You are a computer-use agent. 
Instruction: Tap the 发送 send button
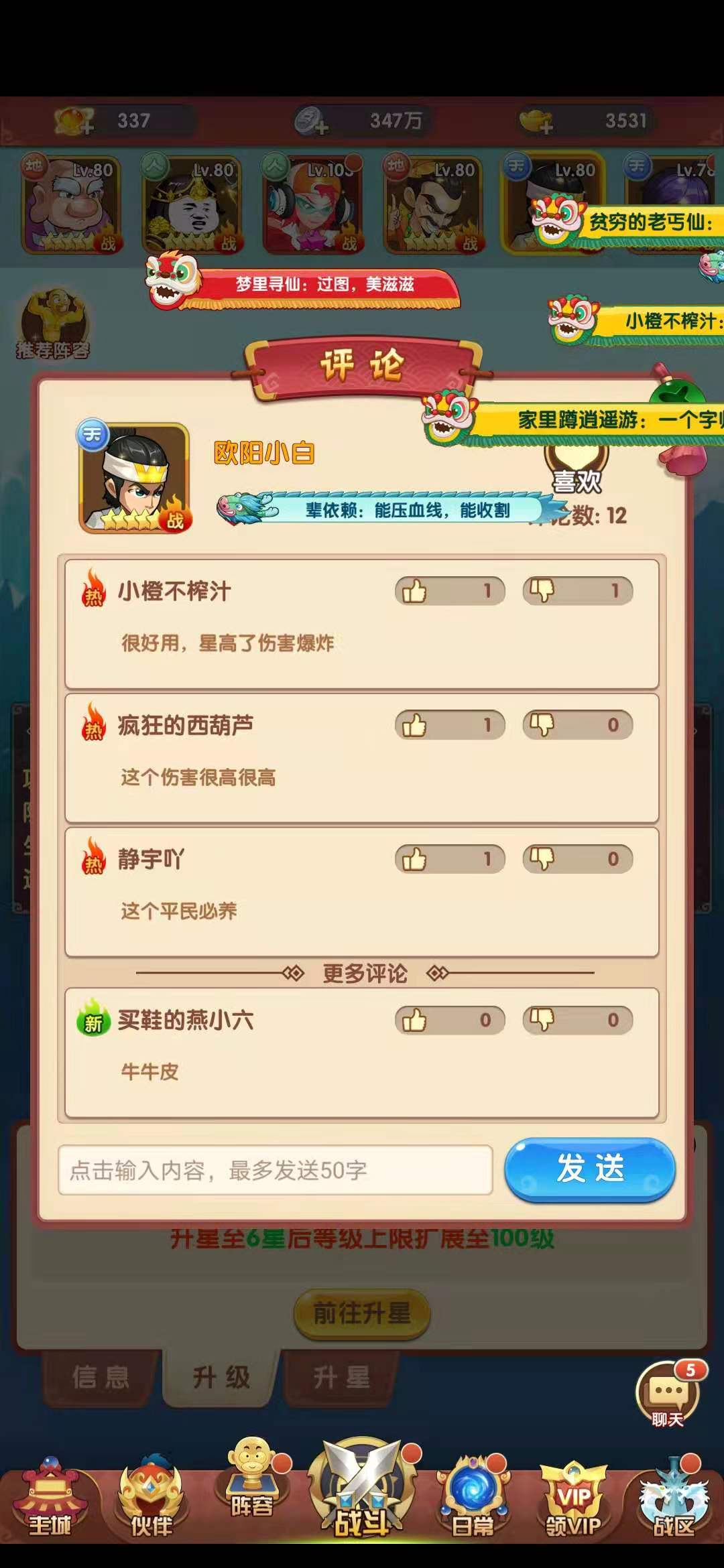click(589, 1169)
